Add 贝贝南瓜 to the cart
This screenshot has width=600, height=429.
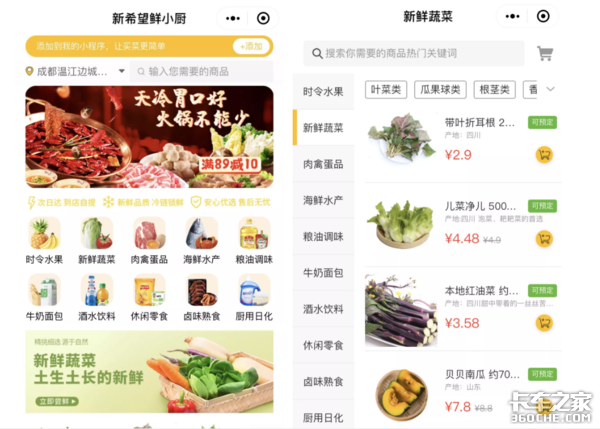coord(544,406)
